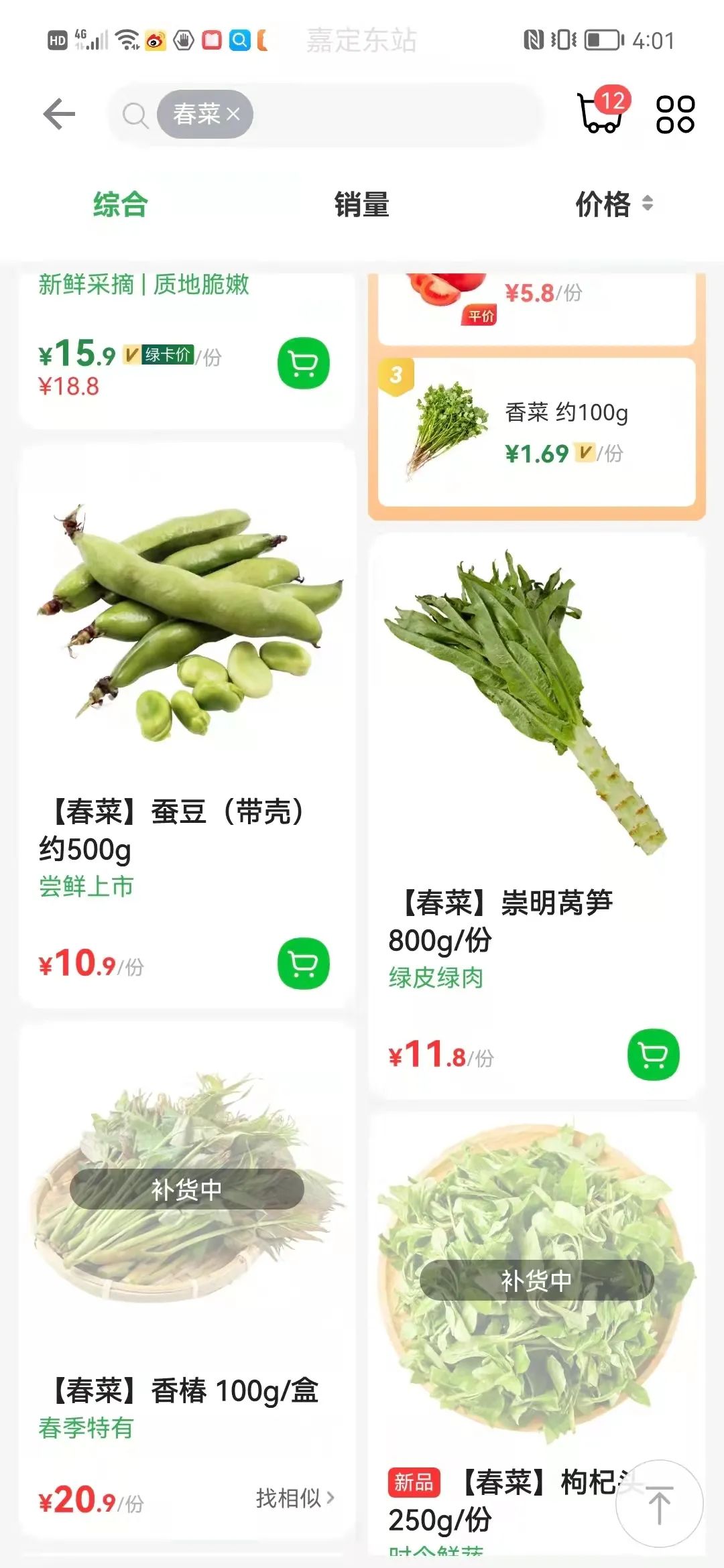
Task: Open the shopping cart with 12 items
Action: click(x=602, y=113)
